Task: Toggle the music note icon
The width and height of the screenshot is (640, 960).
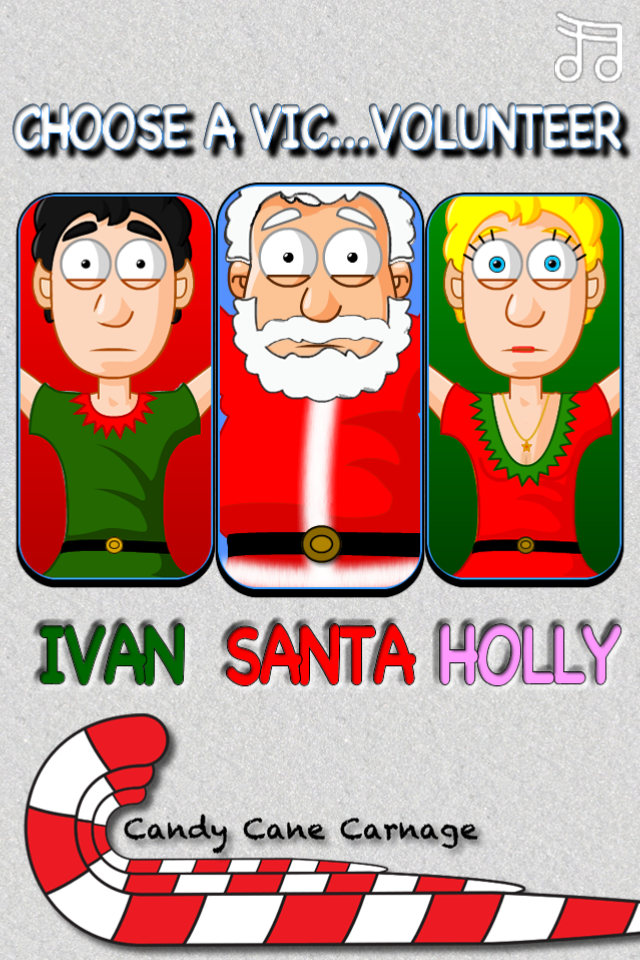Action: [x=588, y=47]
